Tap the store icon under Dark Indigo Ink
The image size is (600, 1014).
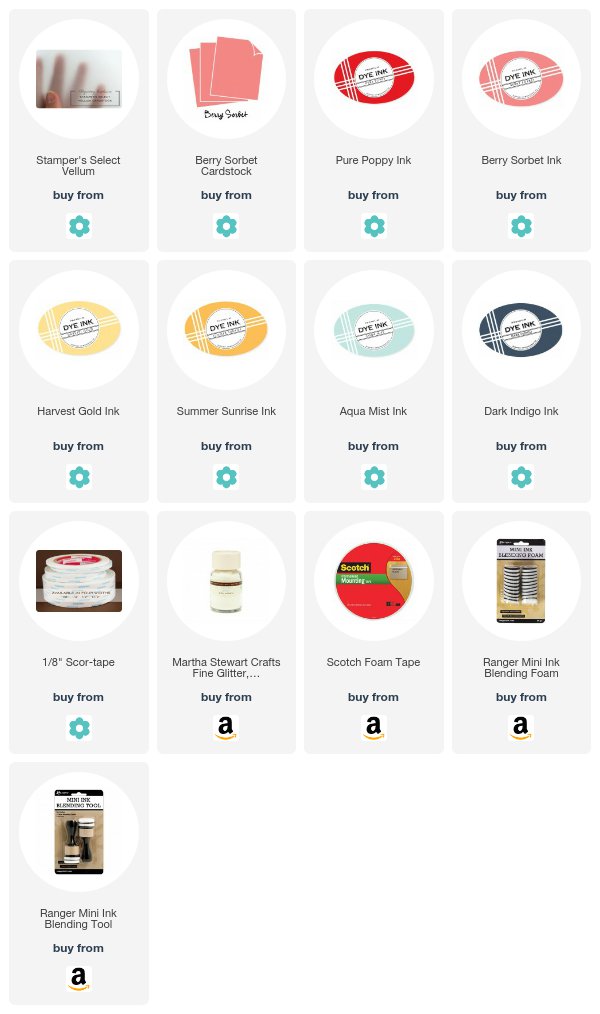521,477
